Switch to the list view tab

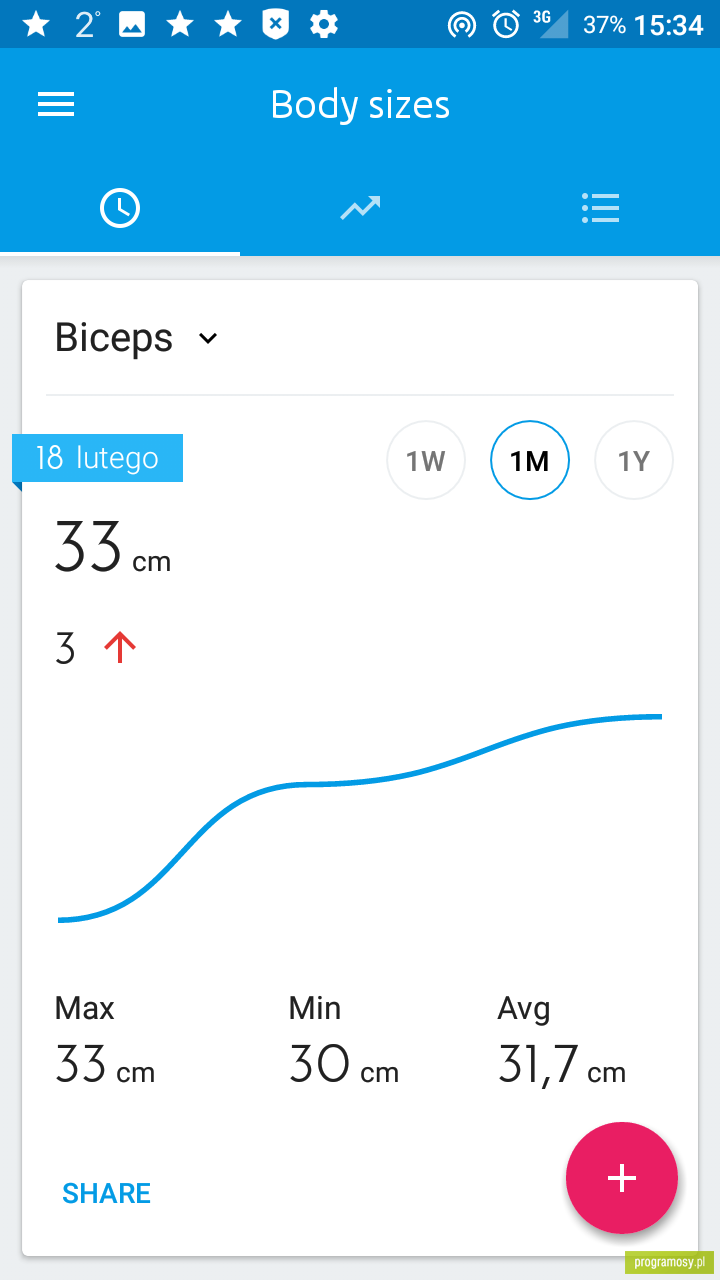[x=600, y=208]
